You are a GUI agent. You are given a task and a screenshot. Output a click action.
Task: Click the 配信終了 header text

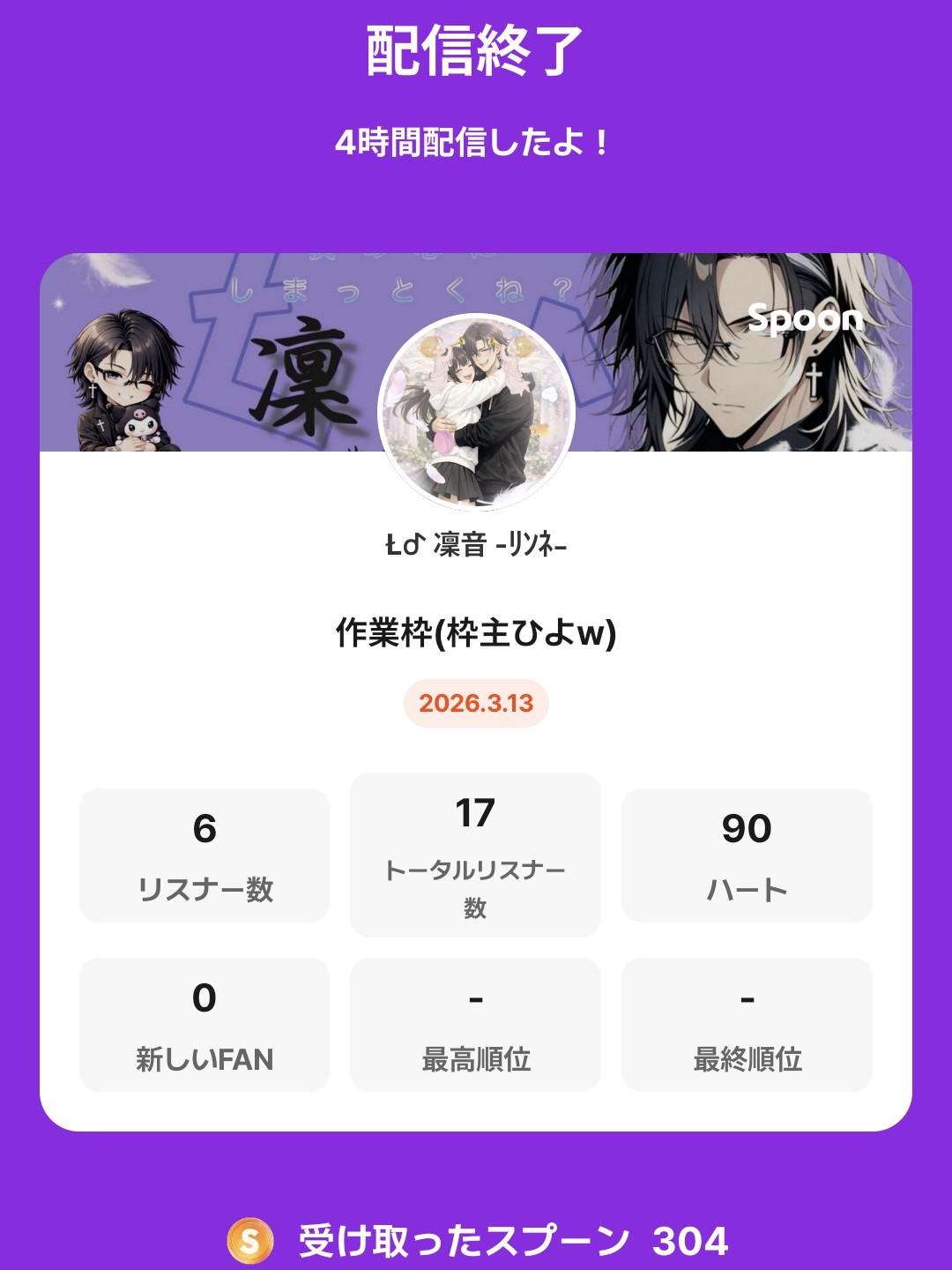click(475, 51)
